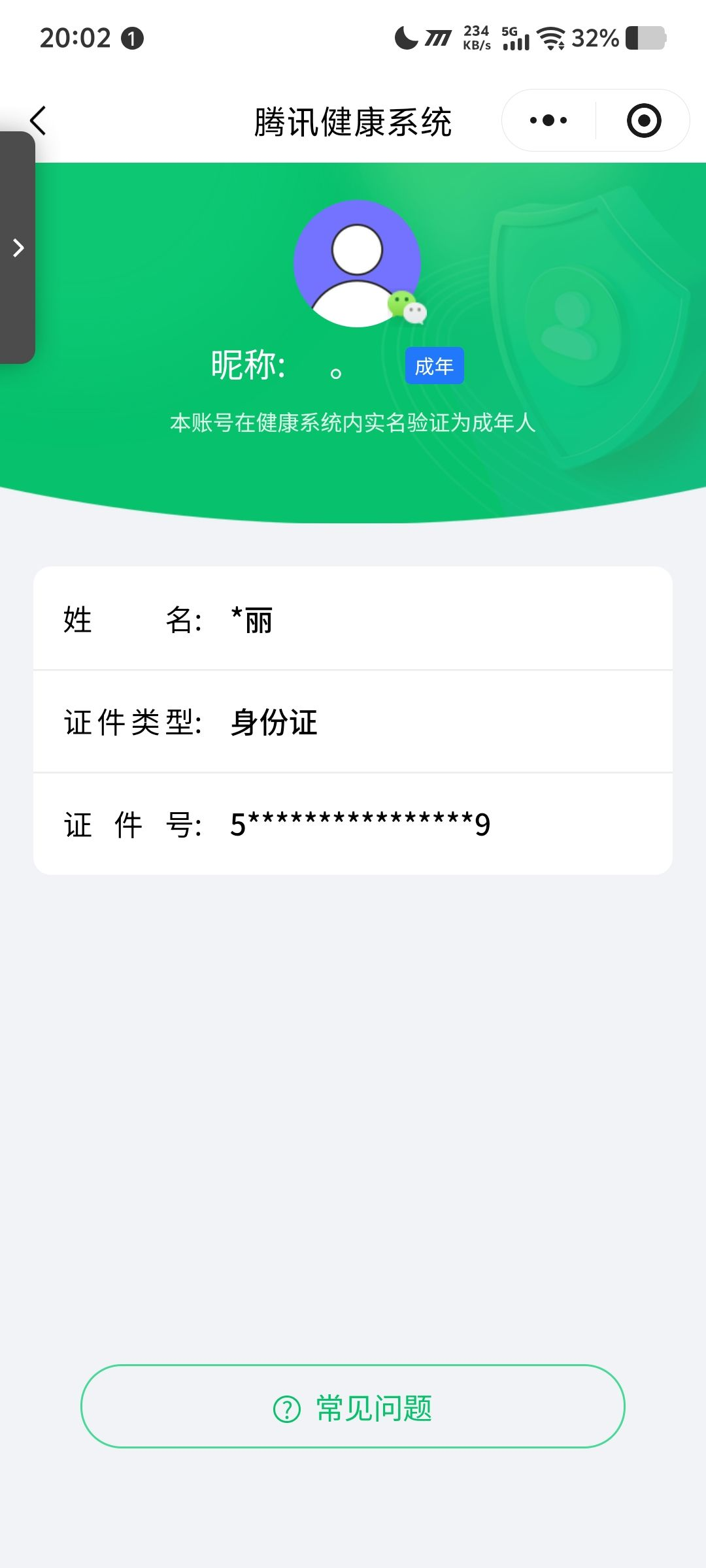This screenshot has height=1568, width=706.
Task: Click the 成年 adult verification badge
Action: click(x=434, y=366)
